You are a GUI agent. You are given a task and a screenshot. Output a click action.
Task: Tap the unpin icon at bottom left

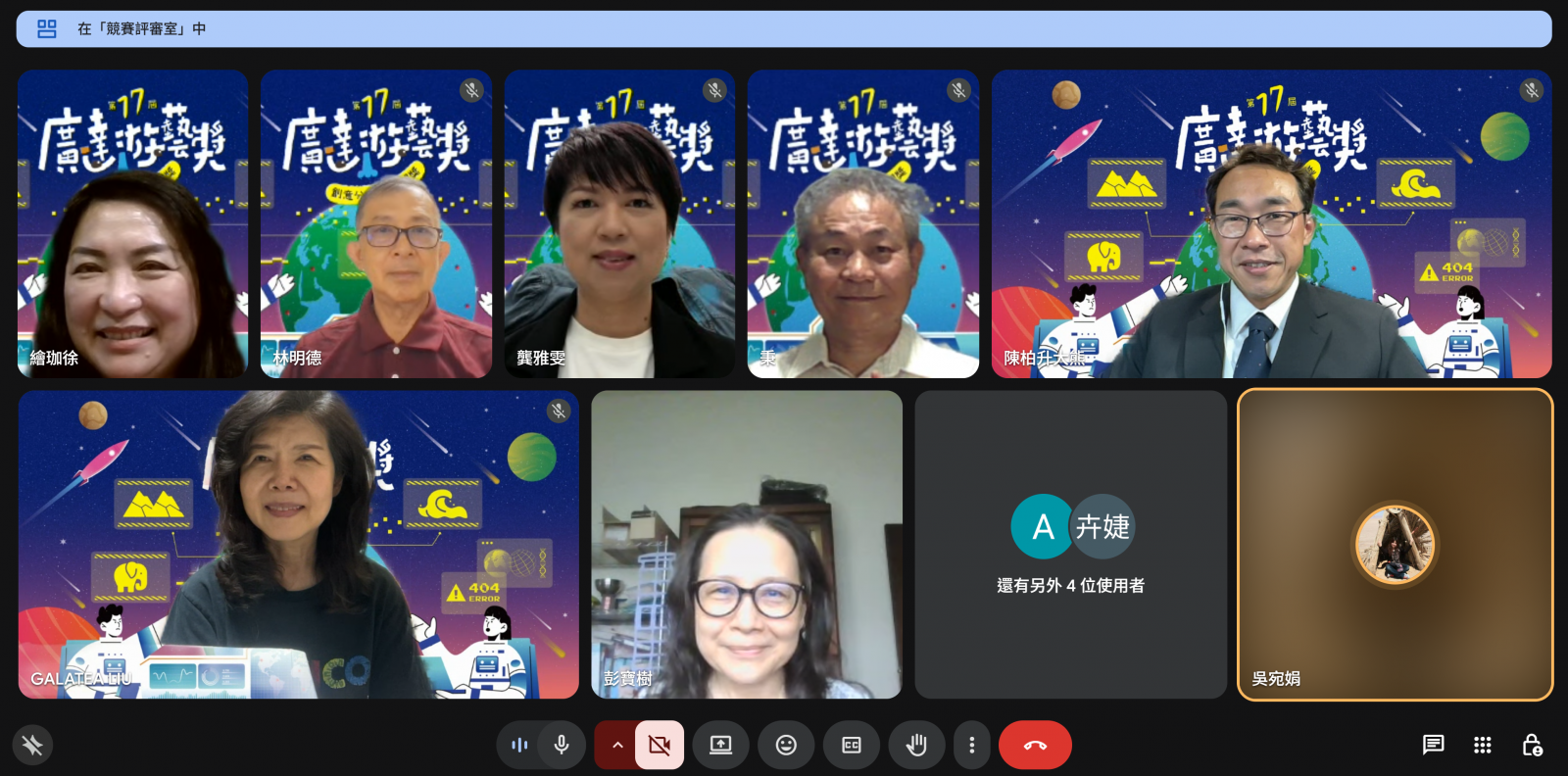(32, 746)
